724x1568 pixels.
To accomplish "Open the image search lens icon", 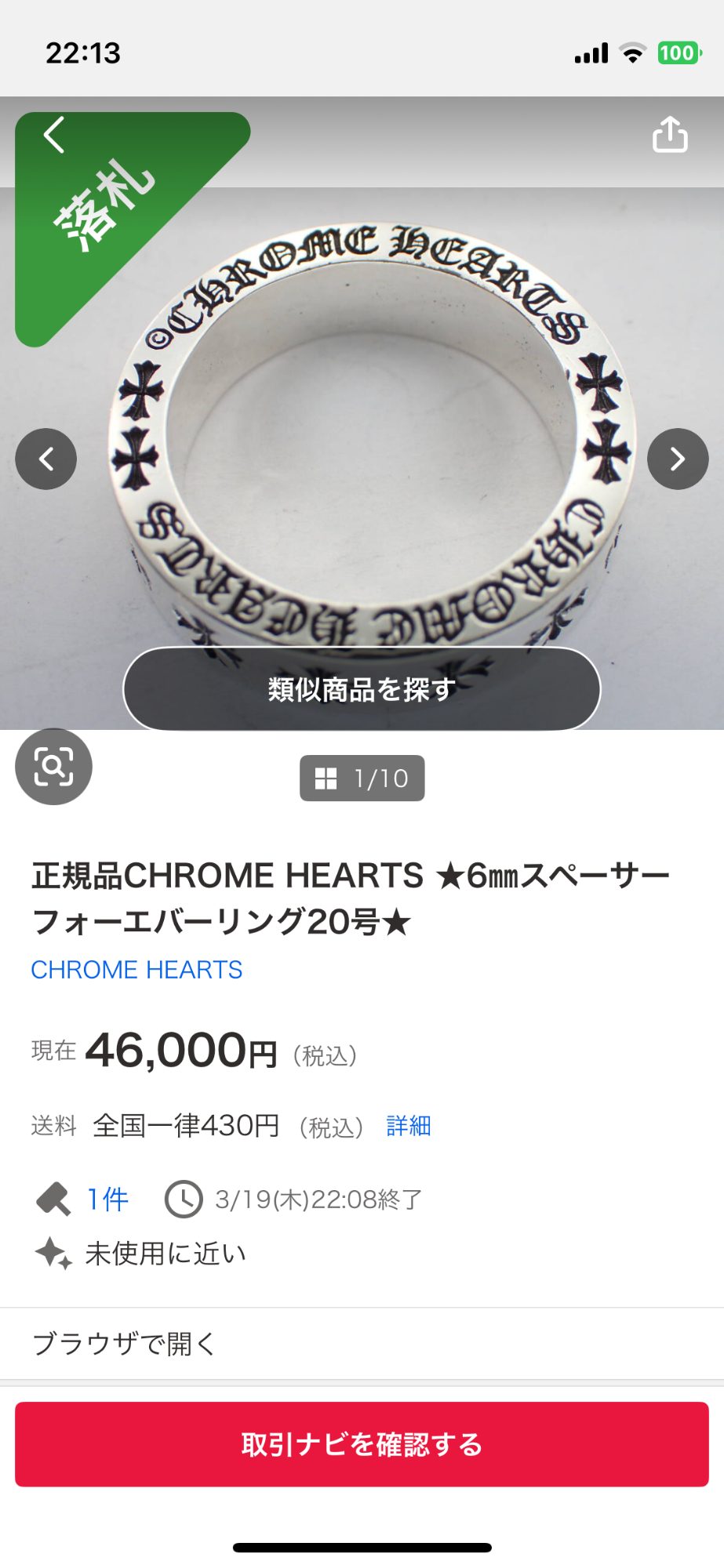I will [53, 767].
